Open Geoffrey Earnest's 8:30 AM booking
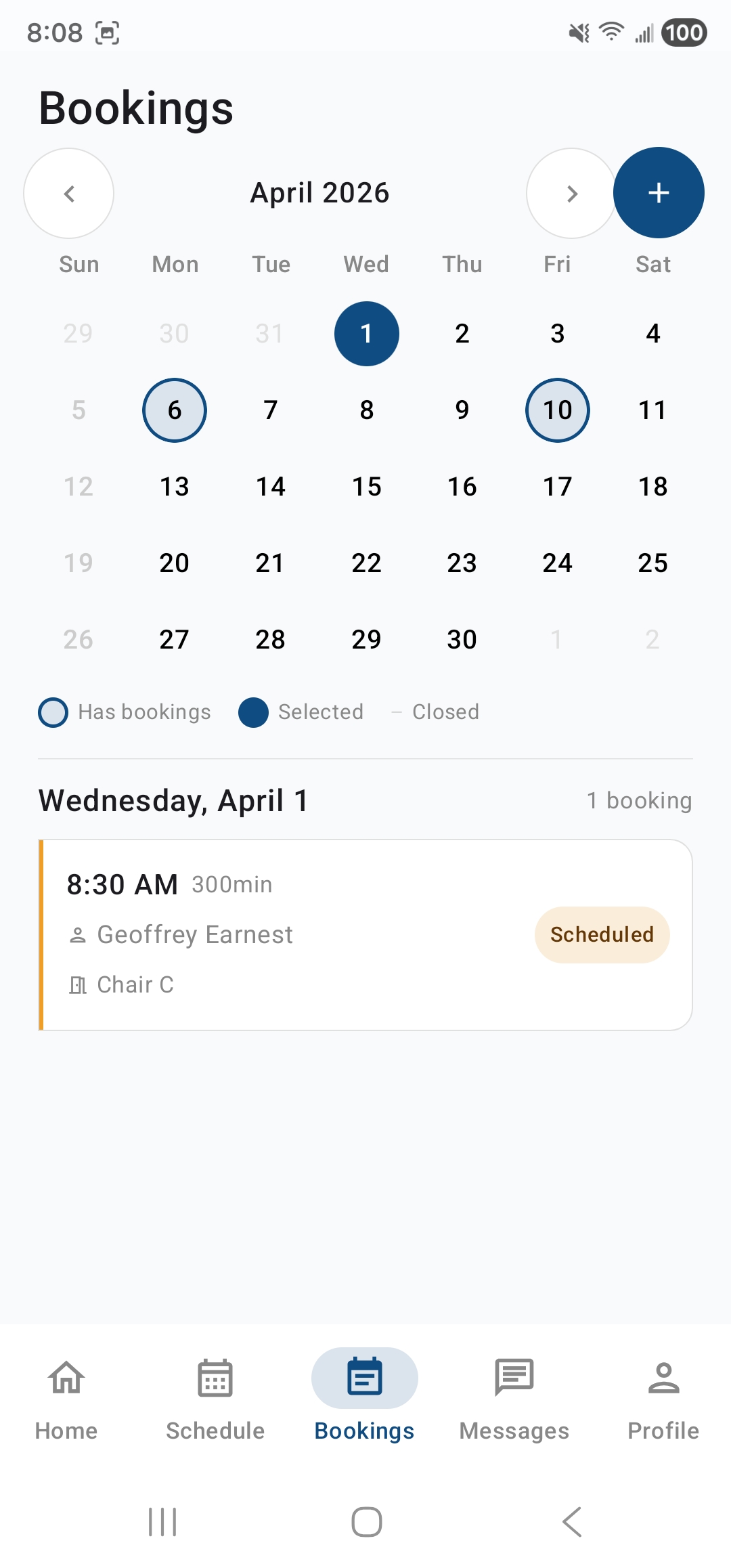The image size is (731, 1568). coord(365,935)
